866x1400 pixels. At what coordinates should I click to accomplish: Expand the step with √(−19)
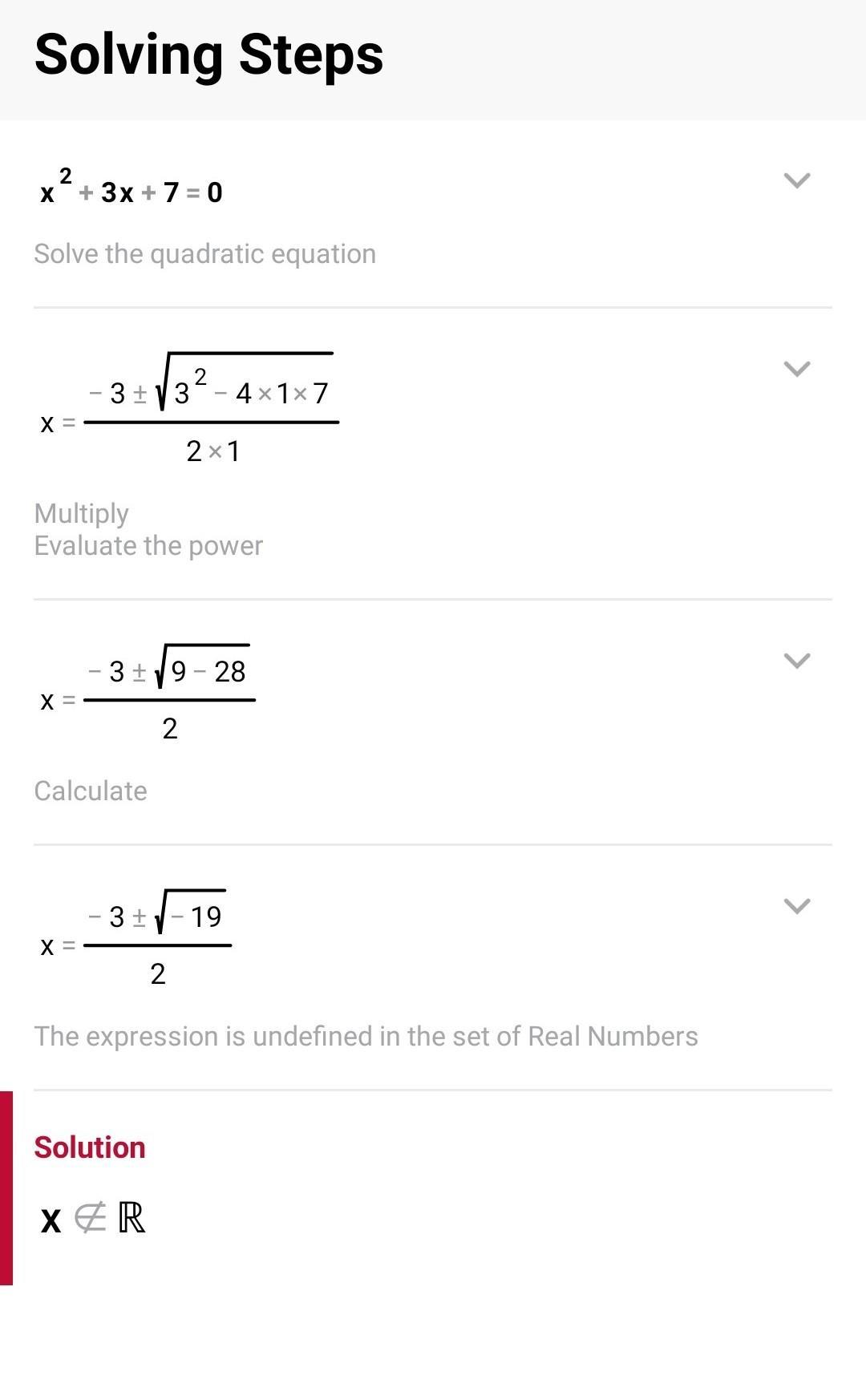796,906
